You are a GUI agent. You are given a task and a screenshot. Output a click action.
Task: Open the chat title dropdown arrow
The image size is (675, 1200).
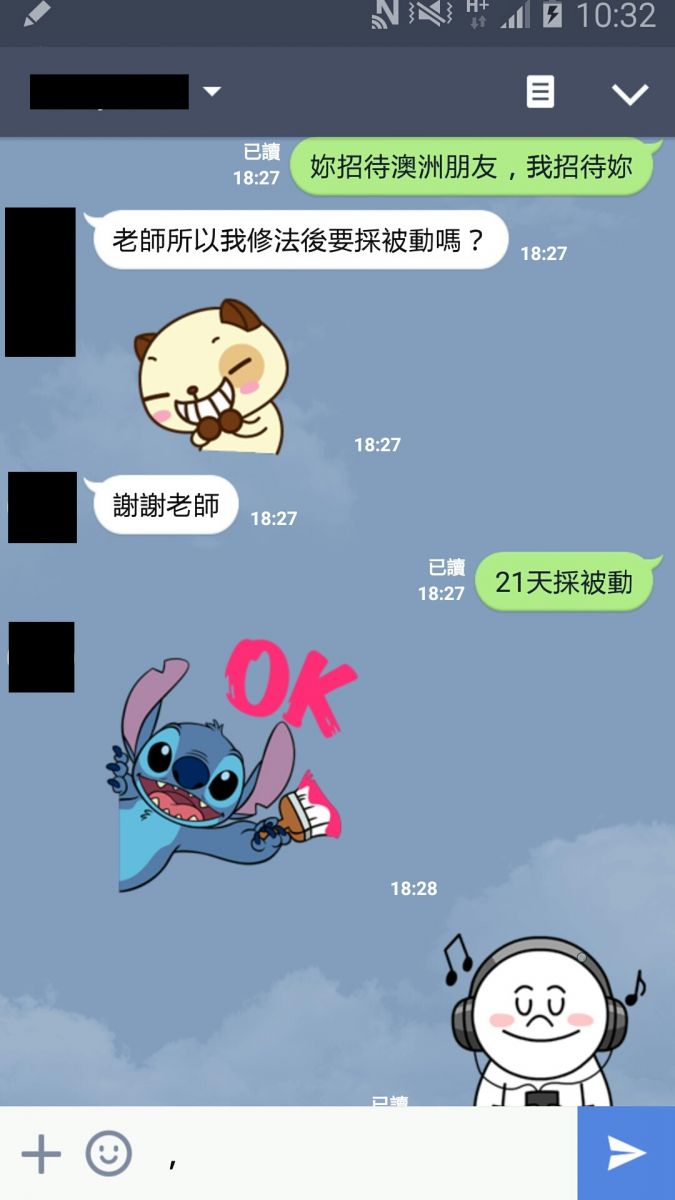(x=212, y=92)
